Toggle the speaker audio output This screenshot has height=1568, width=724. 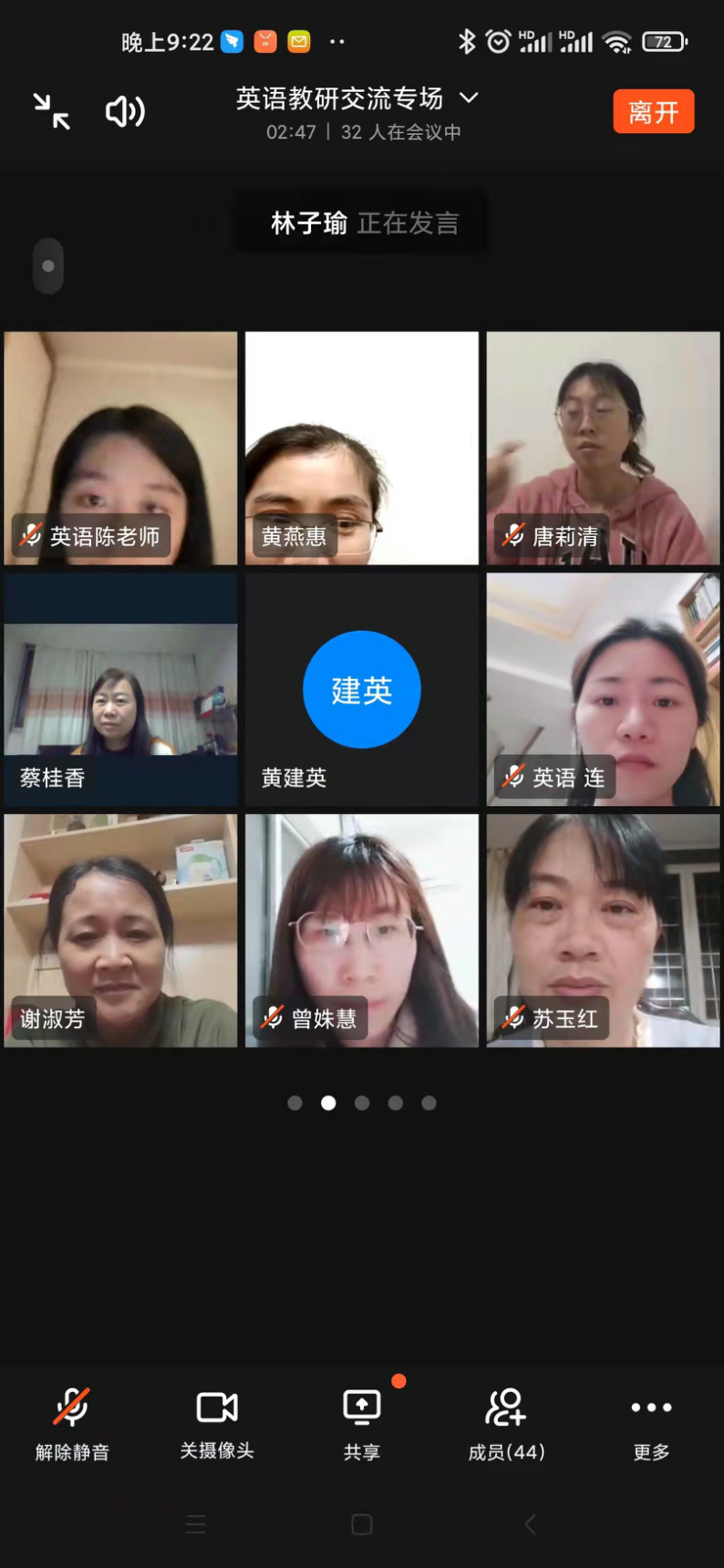click(125, 111)
